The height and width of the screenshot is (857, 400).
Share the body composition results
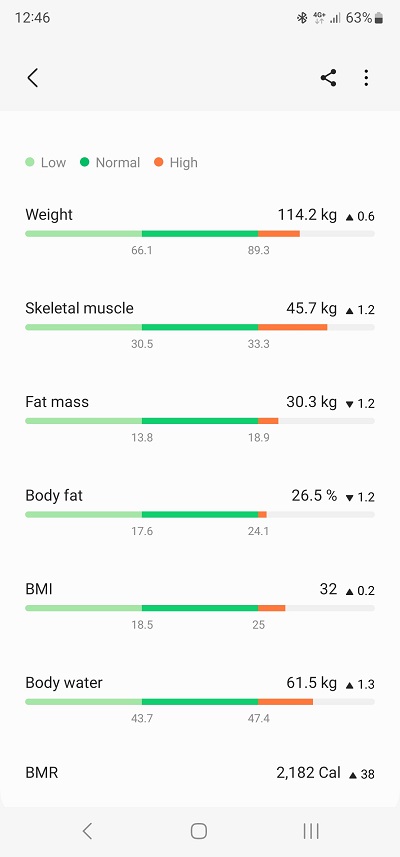pos(328,78)
